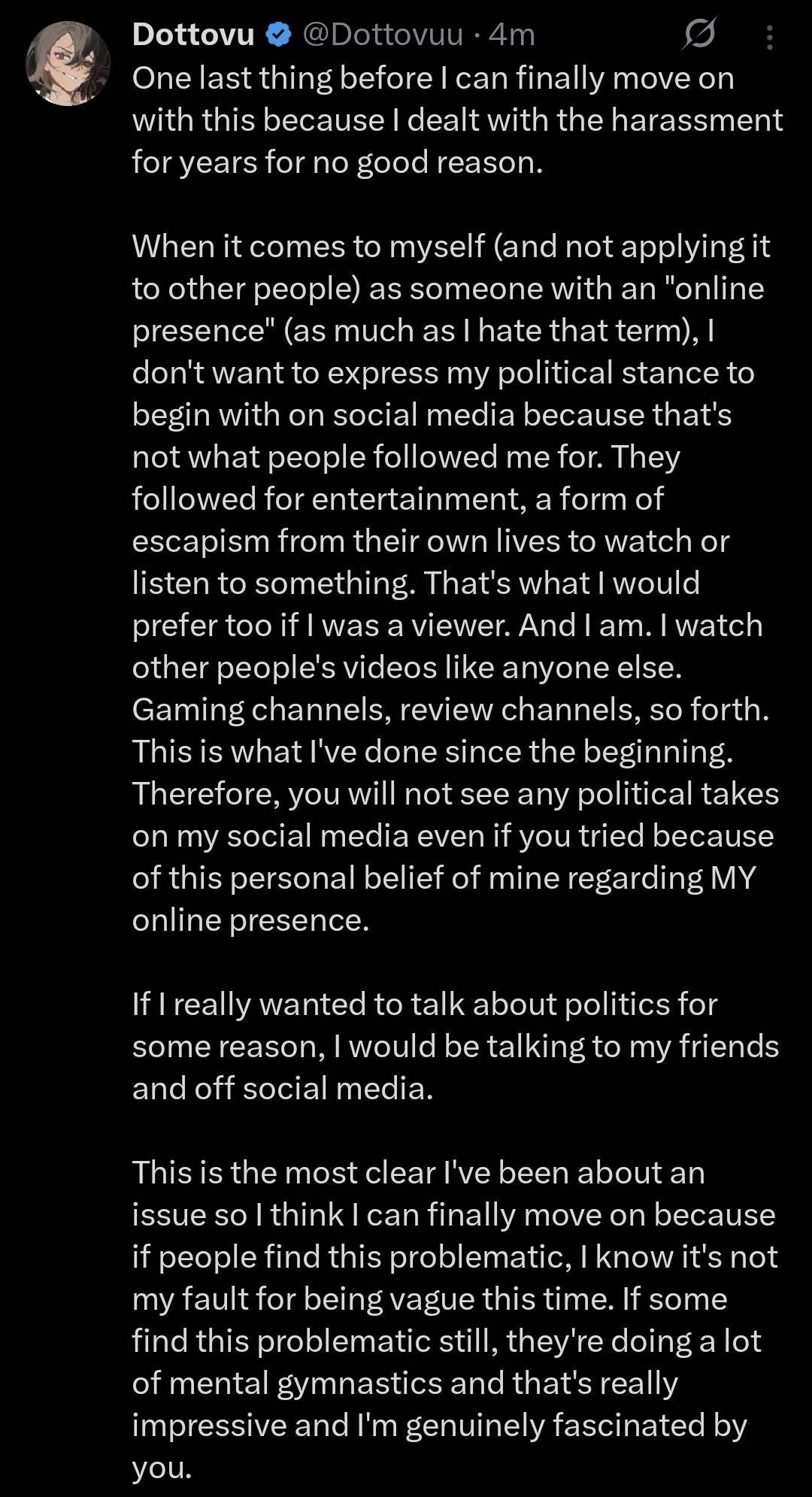This screenshot has width=812, height=1497.
Task: Open Dottovu's profile picture
Action: pos(68,63)
